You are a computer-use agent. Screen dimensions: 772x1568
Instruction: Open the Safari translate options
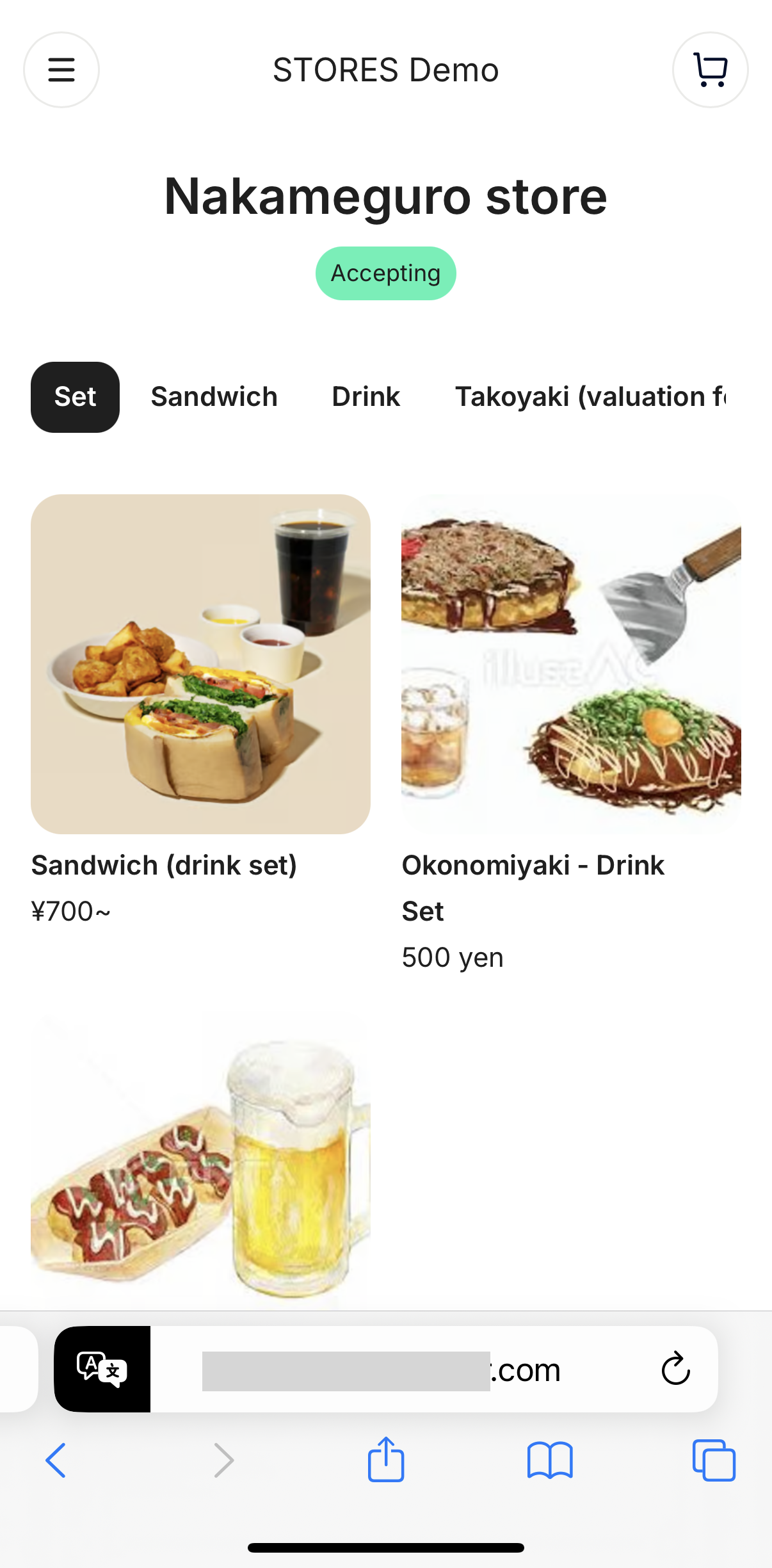(x=102, y=1370)
